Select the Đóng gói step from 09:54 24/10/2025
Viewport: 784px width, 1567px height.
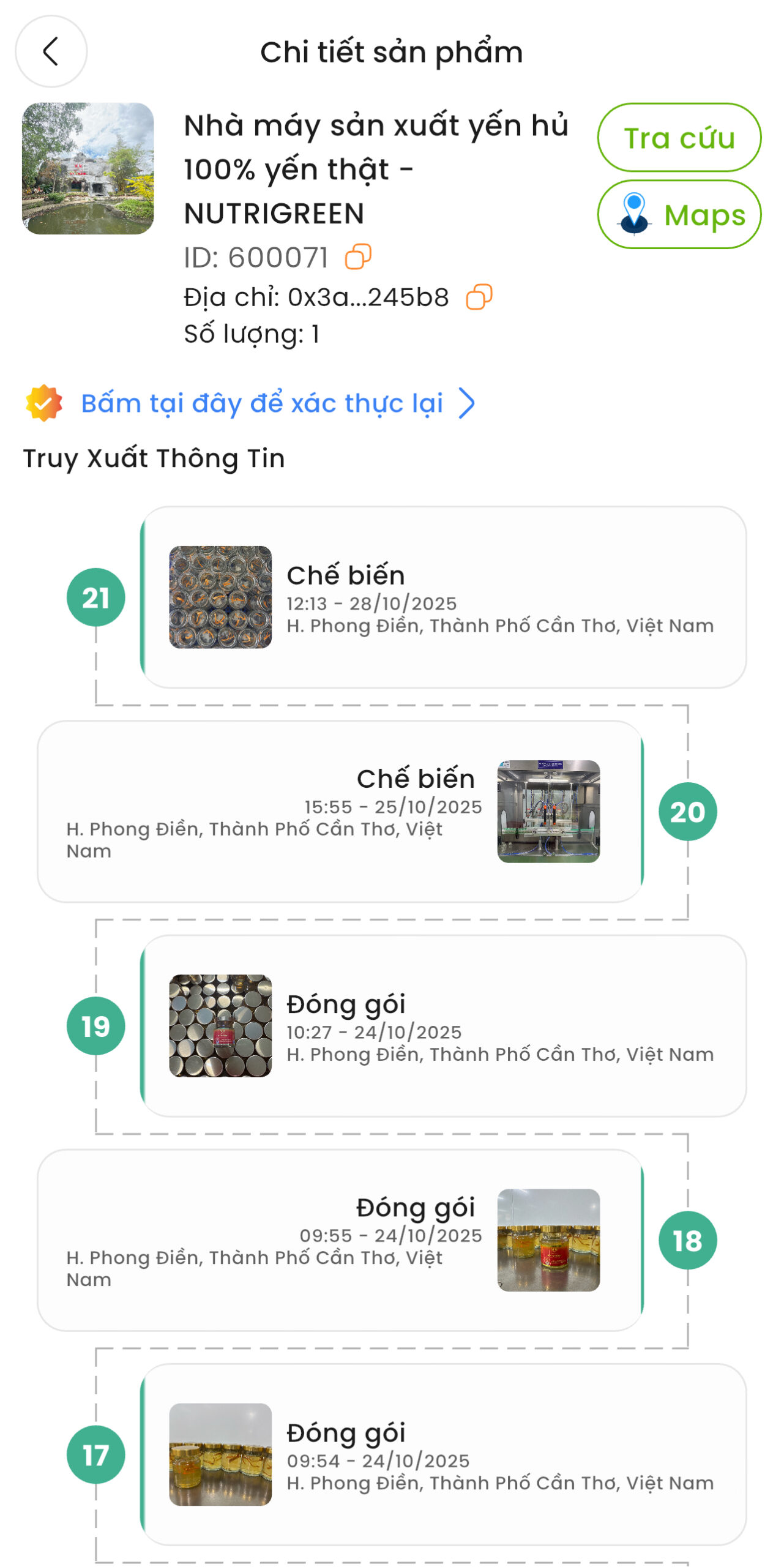pos(443,1454)
